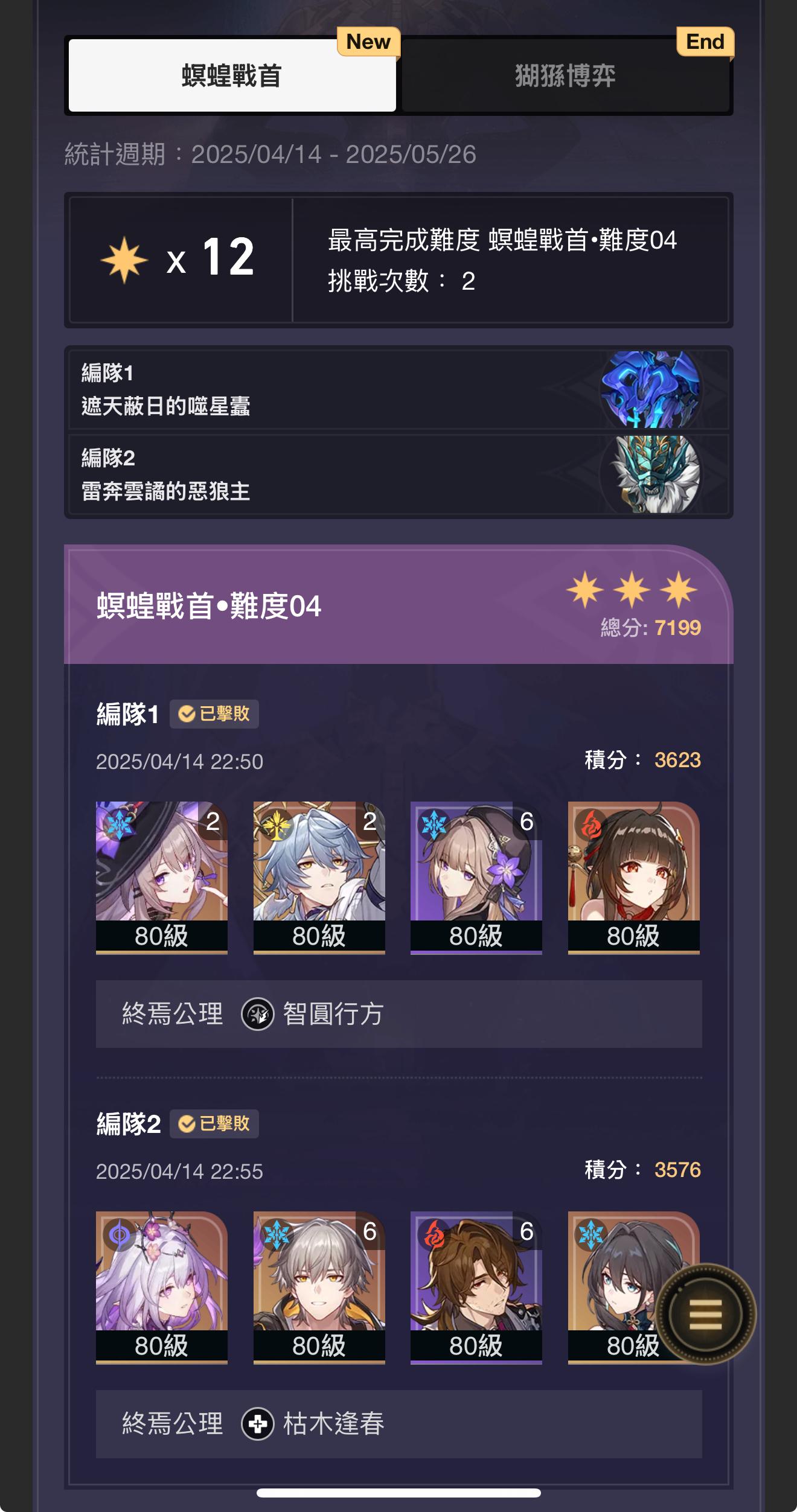View the purple-flower third character in 編隊1
797x1512 pixels.
point(476,876)
